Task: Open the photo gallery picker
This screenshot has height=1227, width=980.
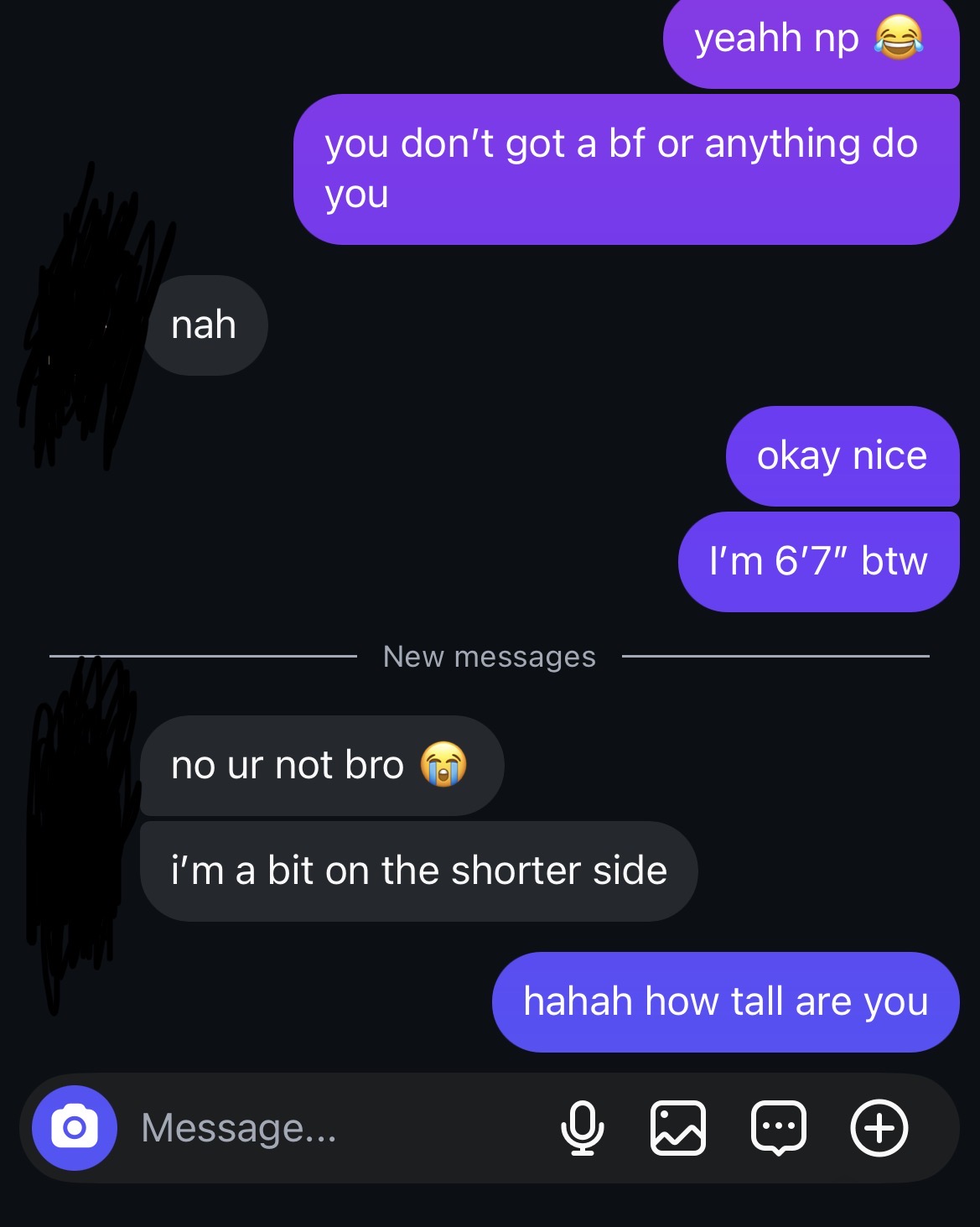Action: pos(678,1128)
